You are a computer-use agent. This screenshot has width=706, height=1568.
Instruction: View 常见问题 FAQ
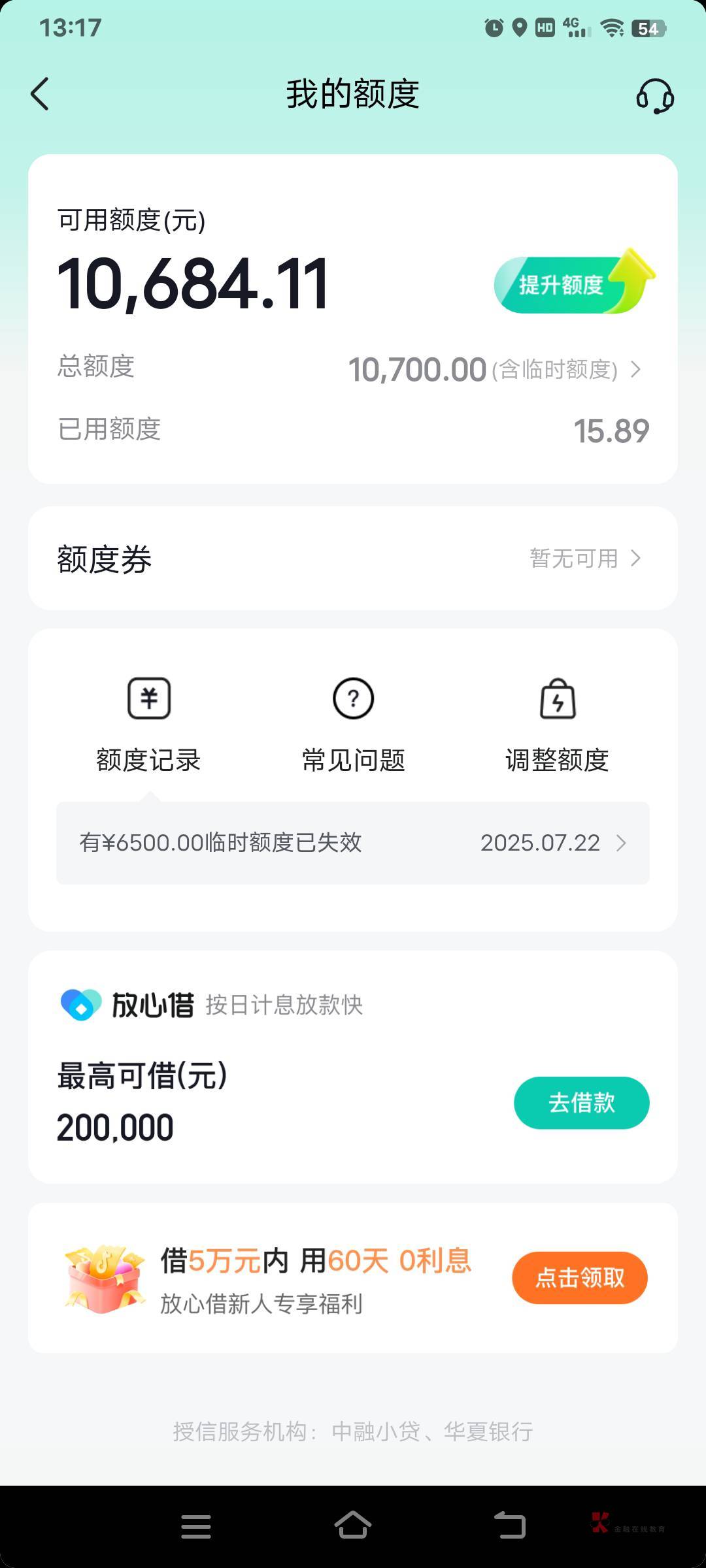coord(353,725)
